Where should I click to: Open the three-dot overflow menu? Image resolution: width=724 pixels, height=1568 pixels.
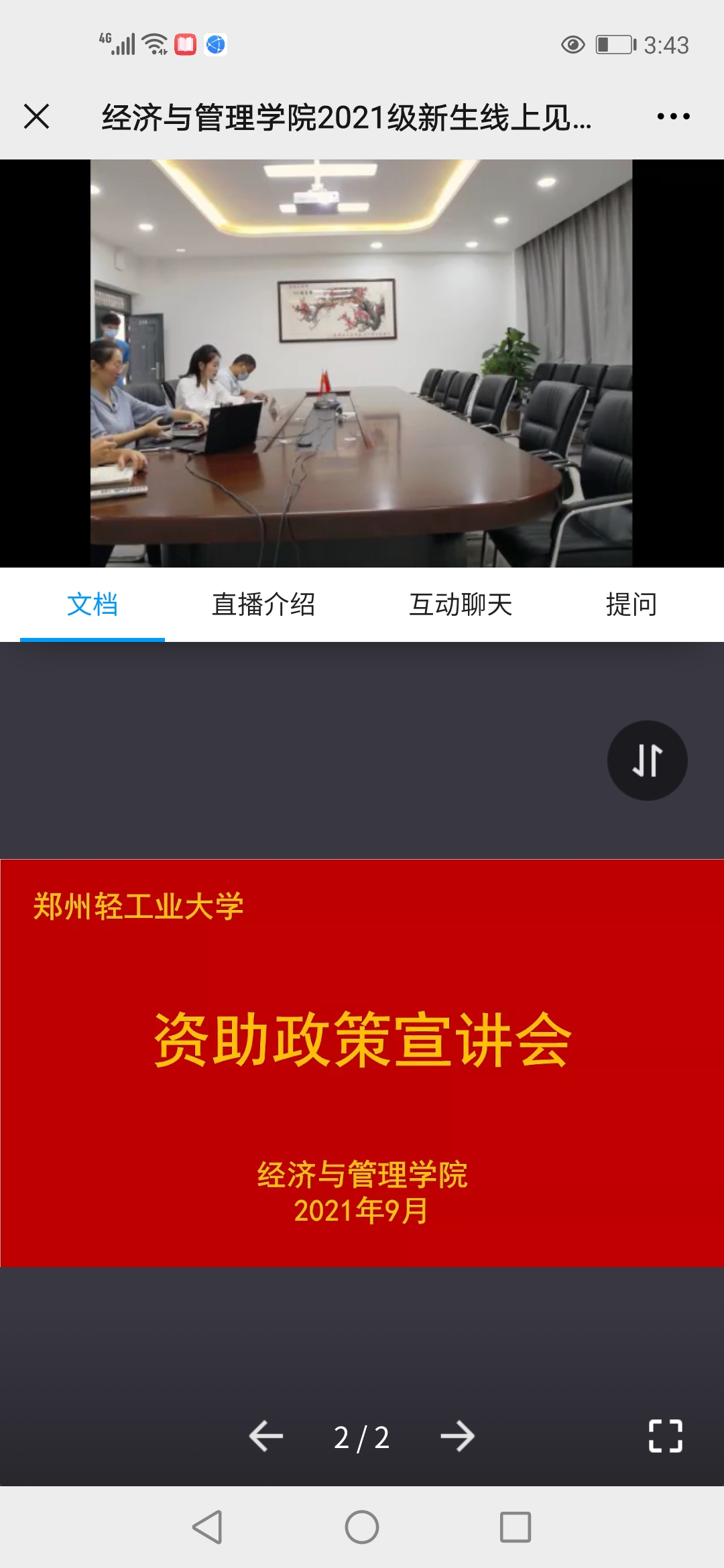pos(673,117)
